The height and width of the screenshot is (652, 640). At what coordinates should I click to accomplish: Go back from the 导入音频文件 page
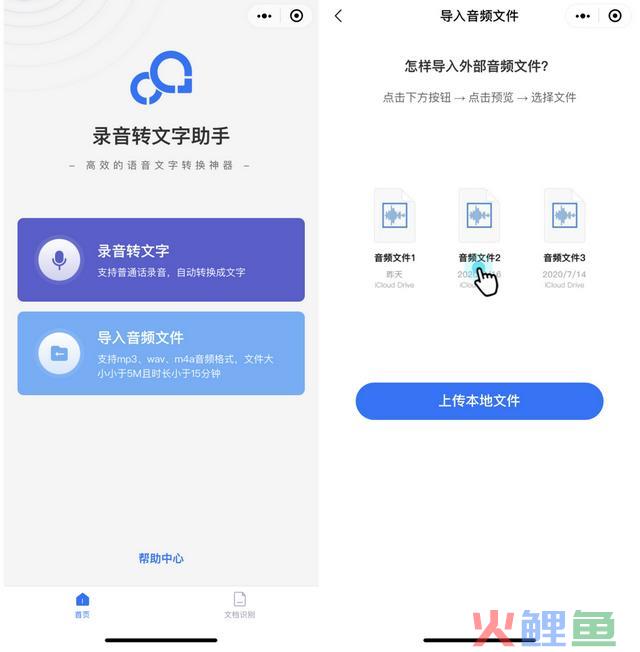(339, 16)
